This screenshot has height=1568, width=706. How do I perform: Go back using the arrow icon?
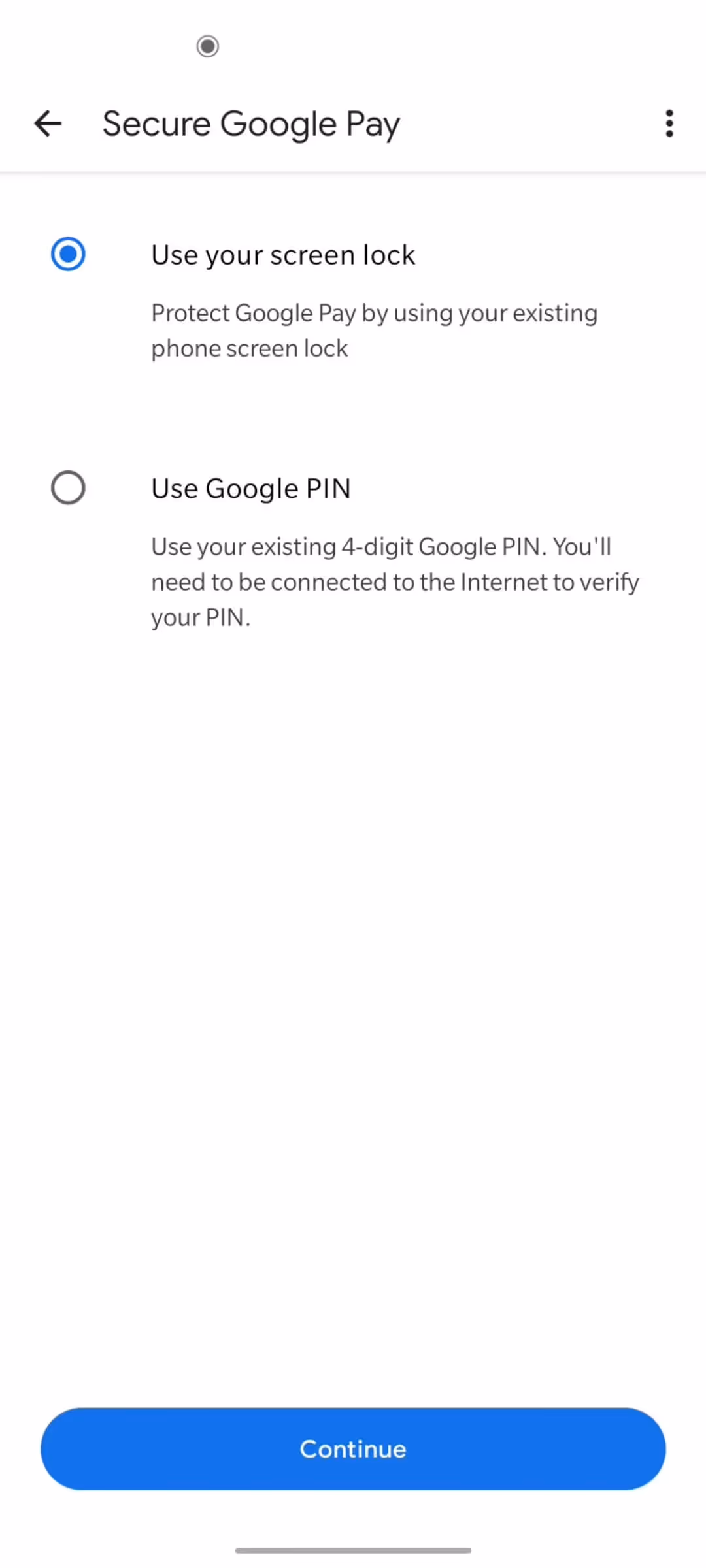click(48, 123)
